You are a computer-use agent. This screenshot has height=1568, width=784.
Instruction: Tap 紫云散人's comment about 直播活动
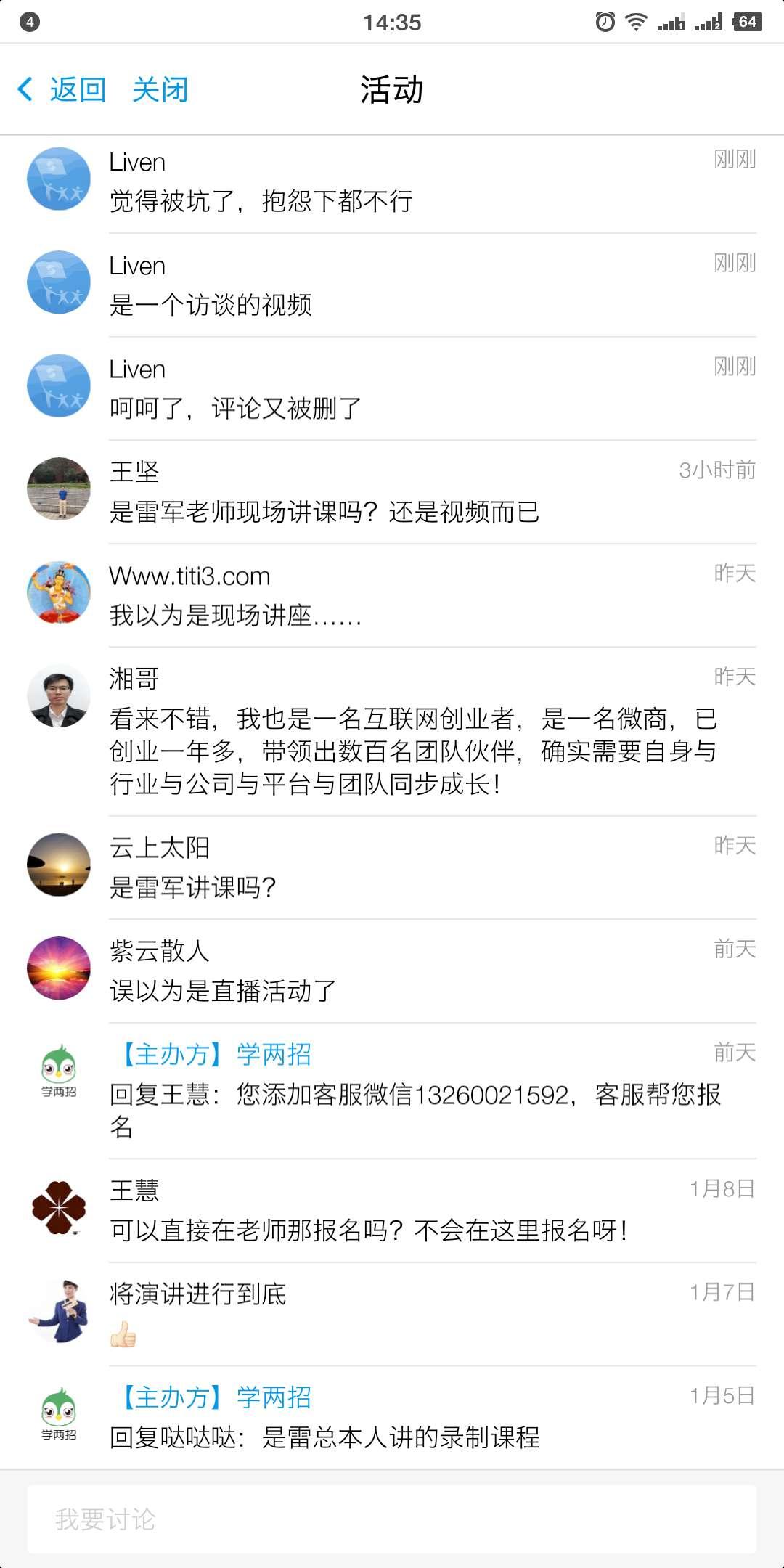point(392,971)
